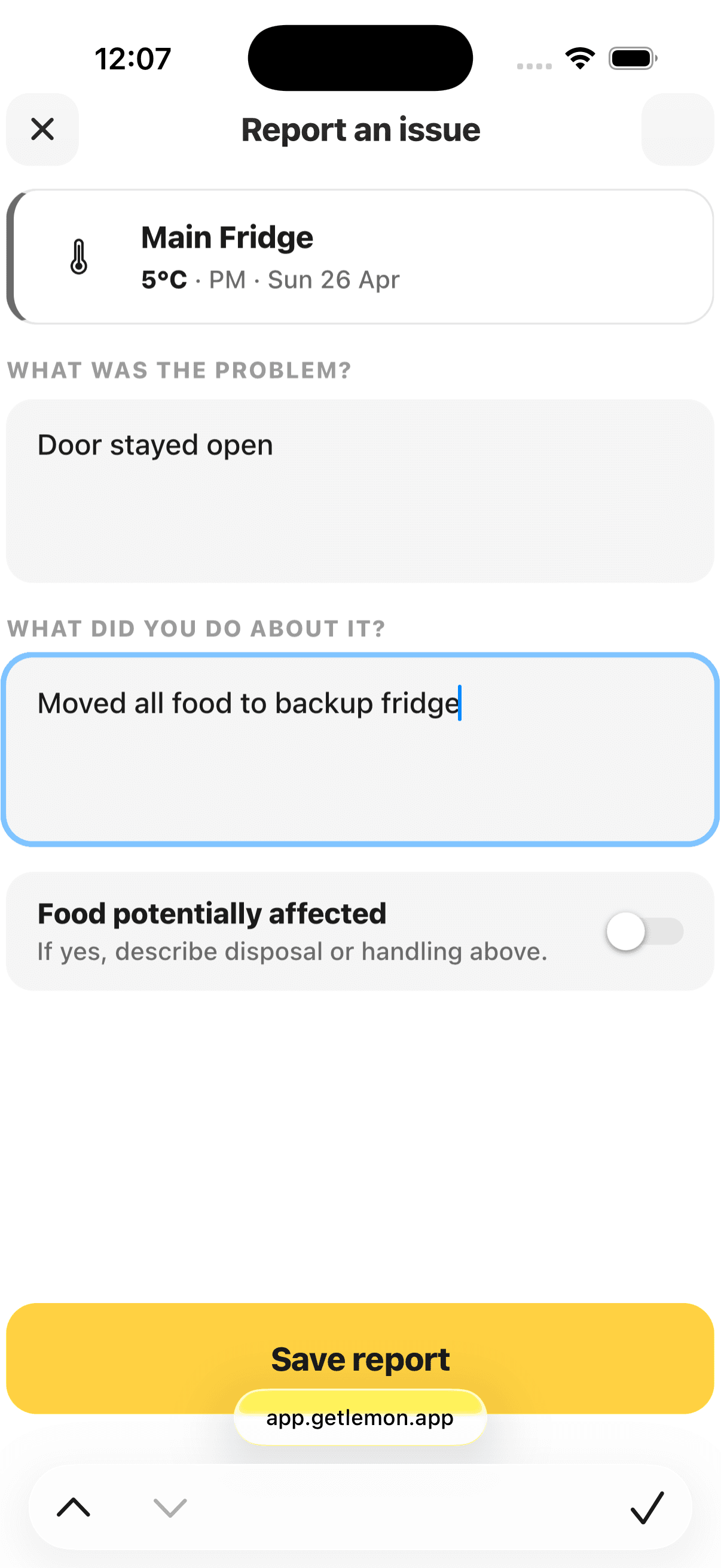Select the Report an issue header

(x=360, y=129)
